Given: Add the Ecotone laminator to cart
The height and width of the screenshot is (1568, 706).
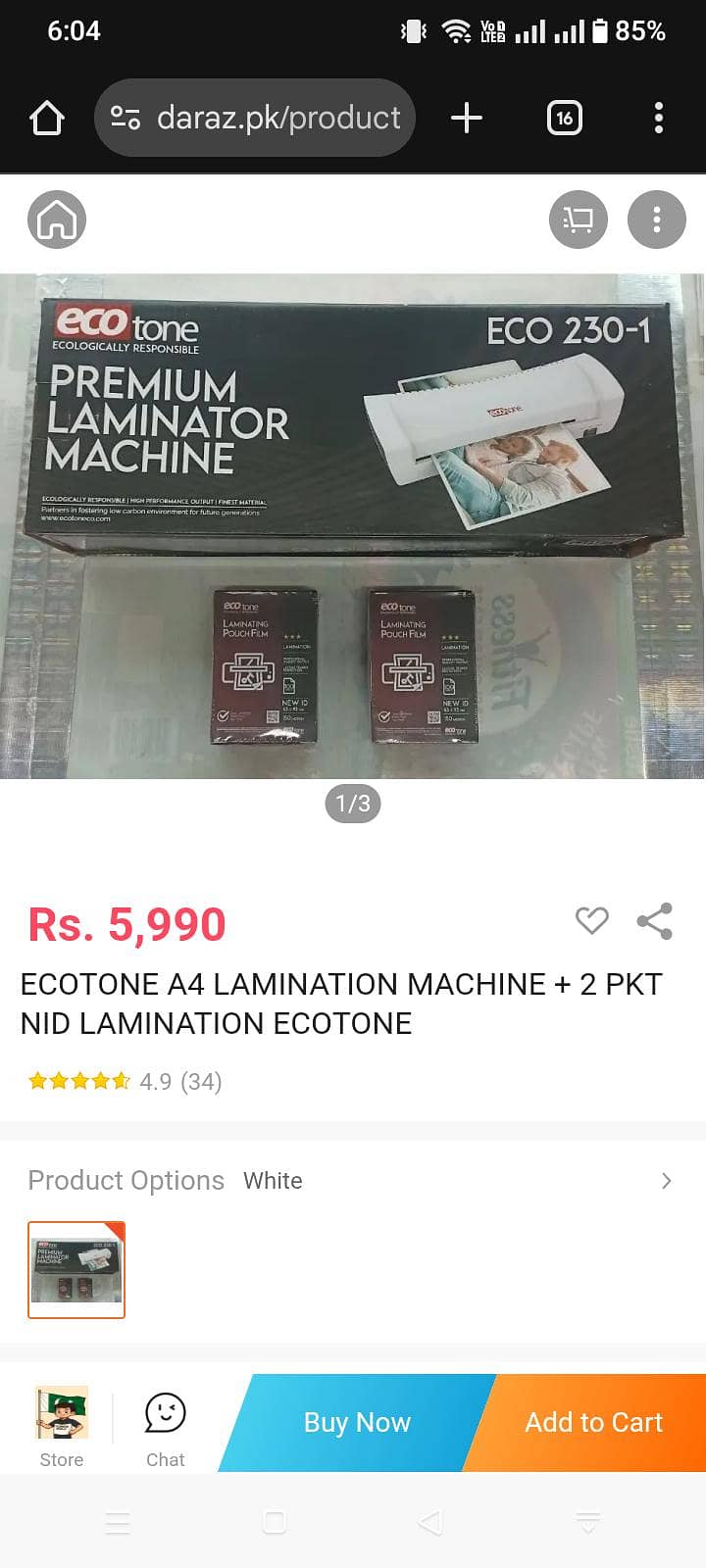Looking at the screenshot, I should click(x=593, y=1421).
